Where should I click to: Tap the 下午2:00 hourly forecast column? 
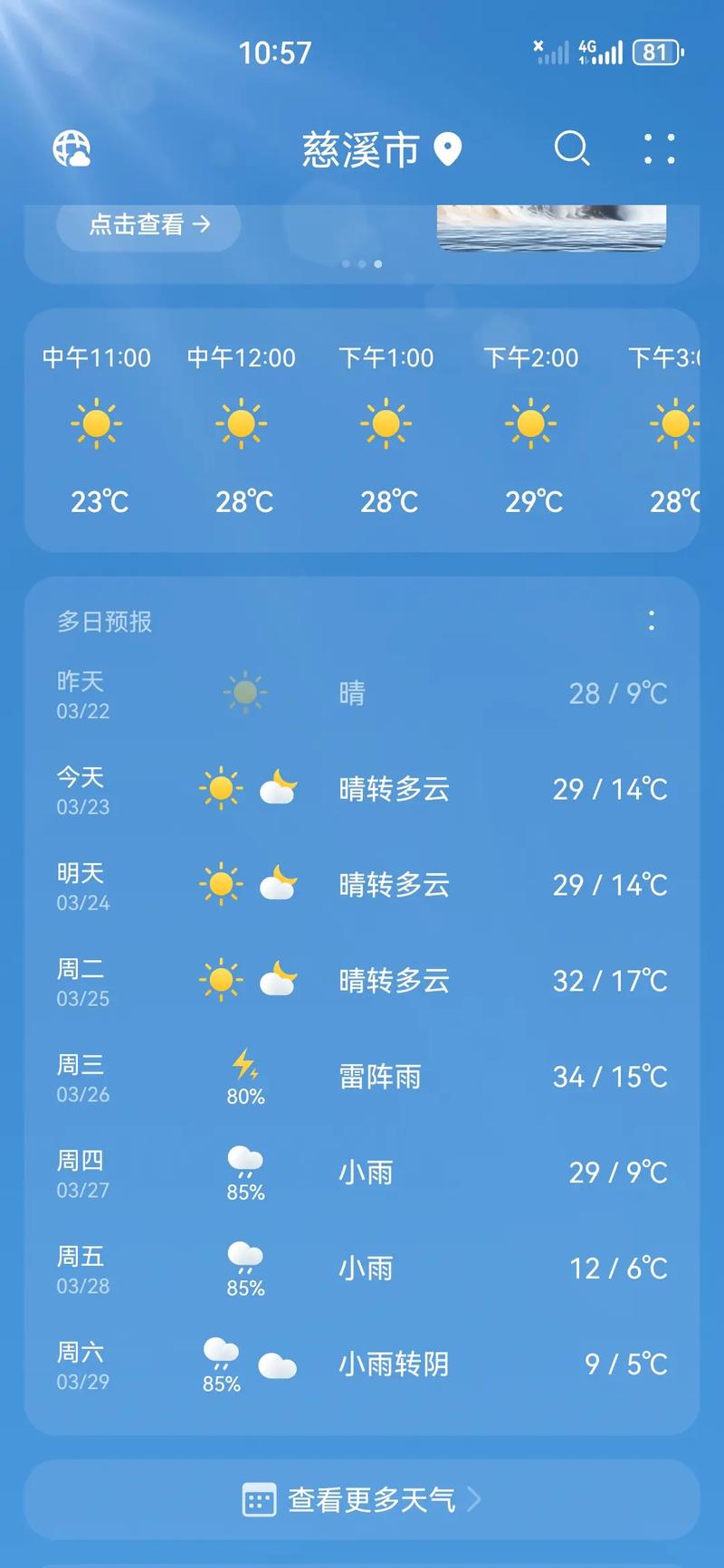point(530,425)
